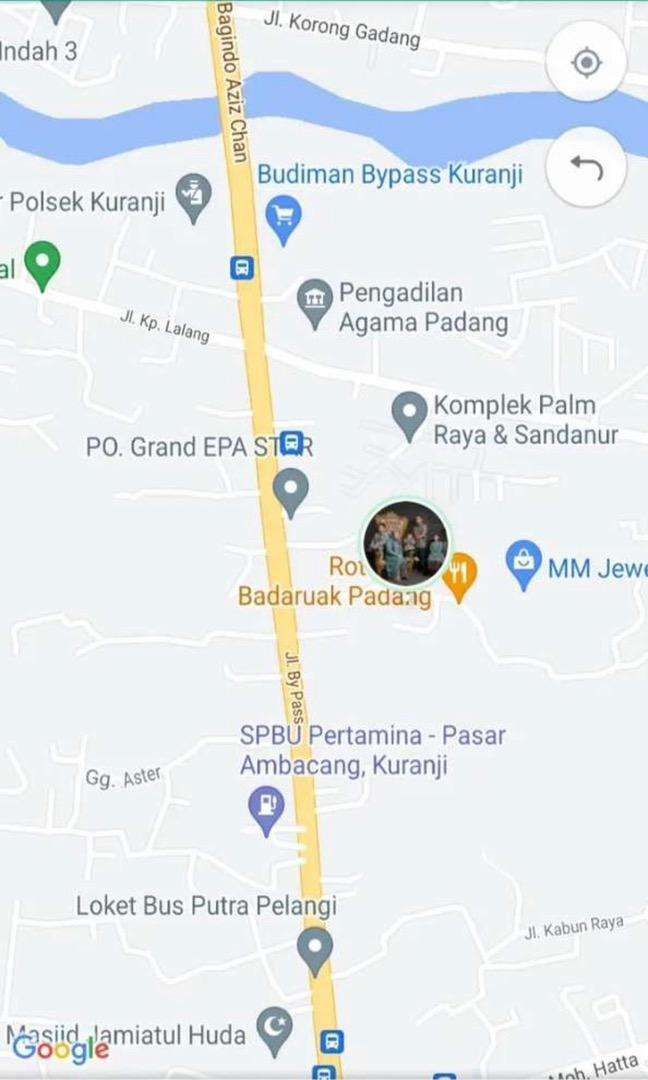Open SPBU Pertamina Pasar Ambacang gas station
648x1080 pixels.
coord(266,809)
